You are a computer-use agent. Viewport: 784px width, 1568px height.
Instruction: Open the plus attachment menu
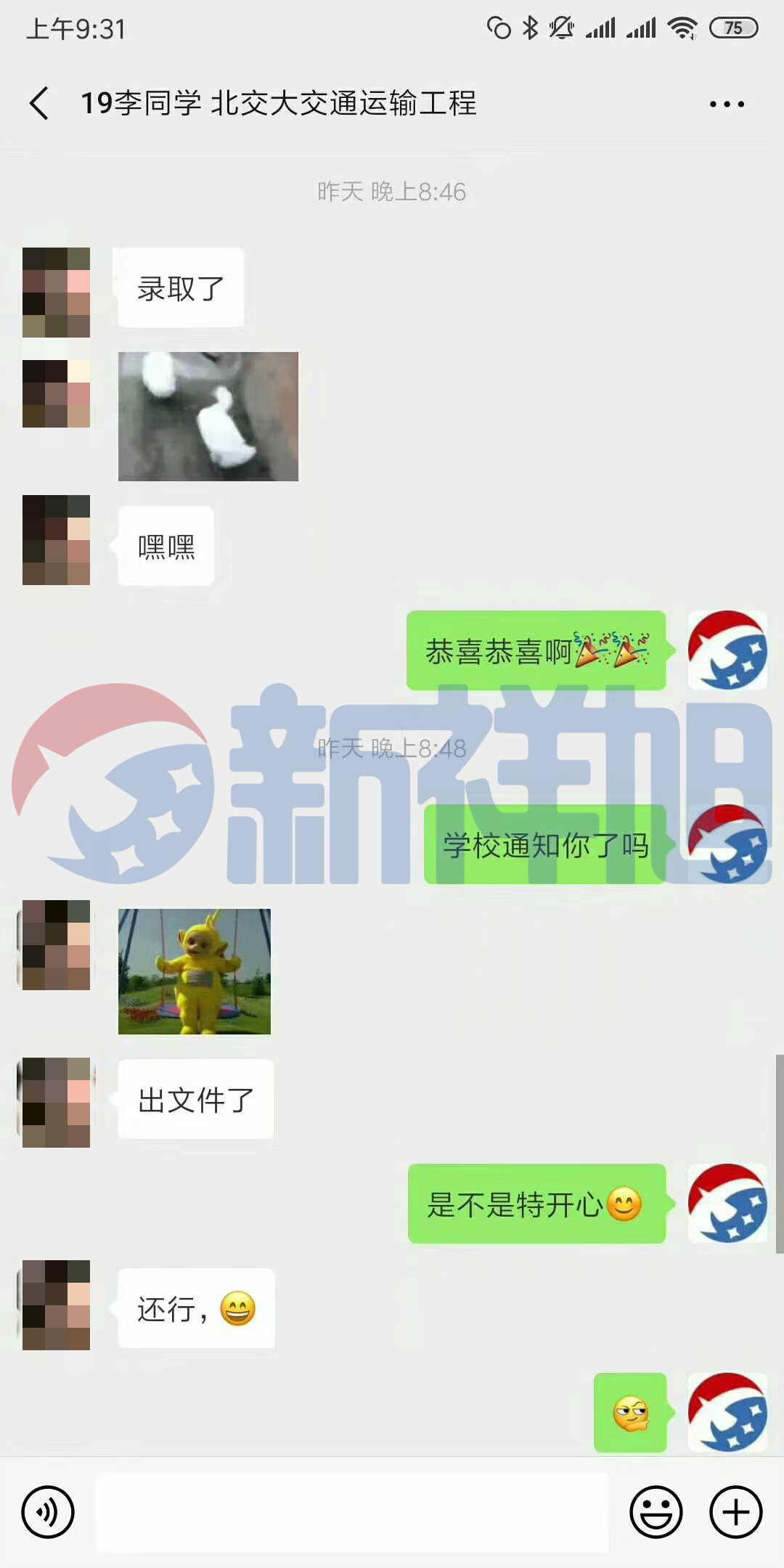pyautogui.click(x=735, y=1512)
